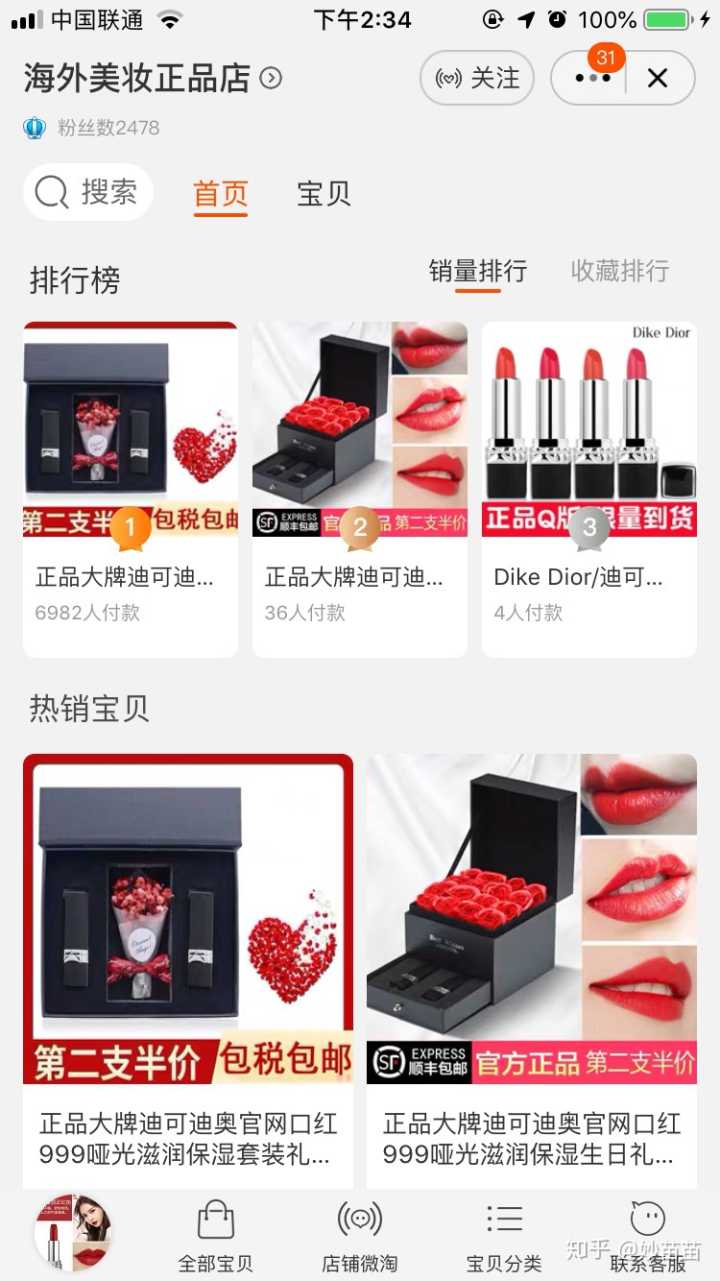
Task: Open the rank 1 product with 6982人付款
Action: (130, 488)
